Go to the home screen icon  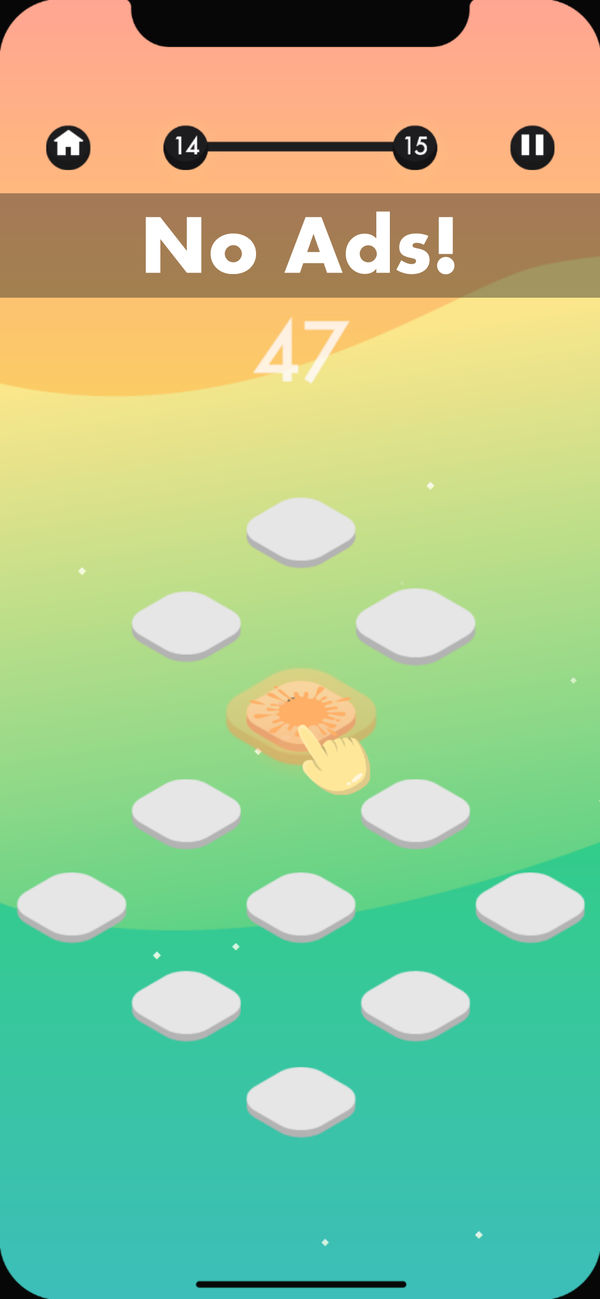coord(68,147)
